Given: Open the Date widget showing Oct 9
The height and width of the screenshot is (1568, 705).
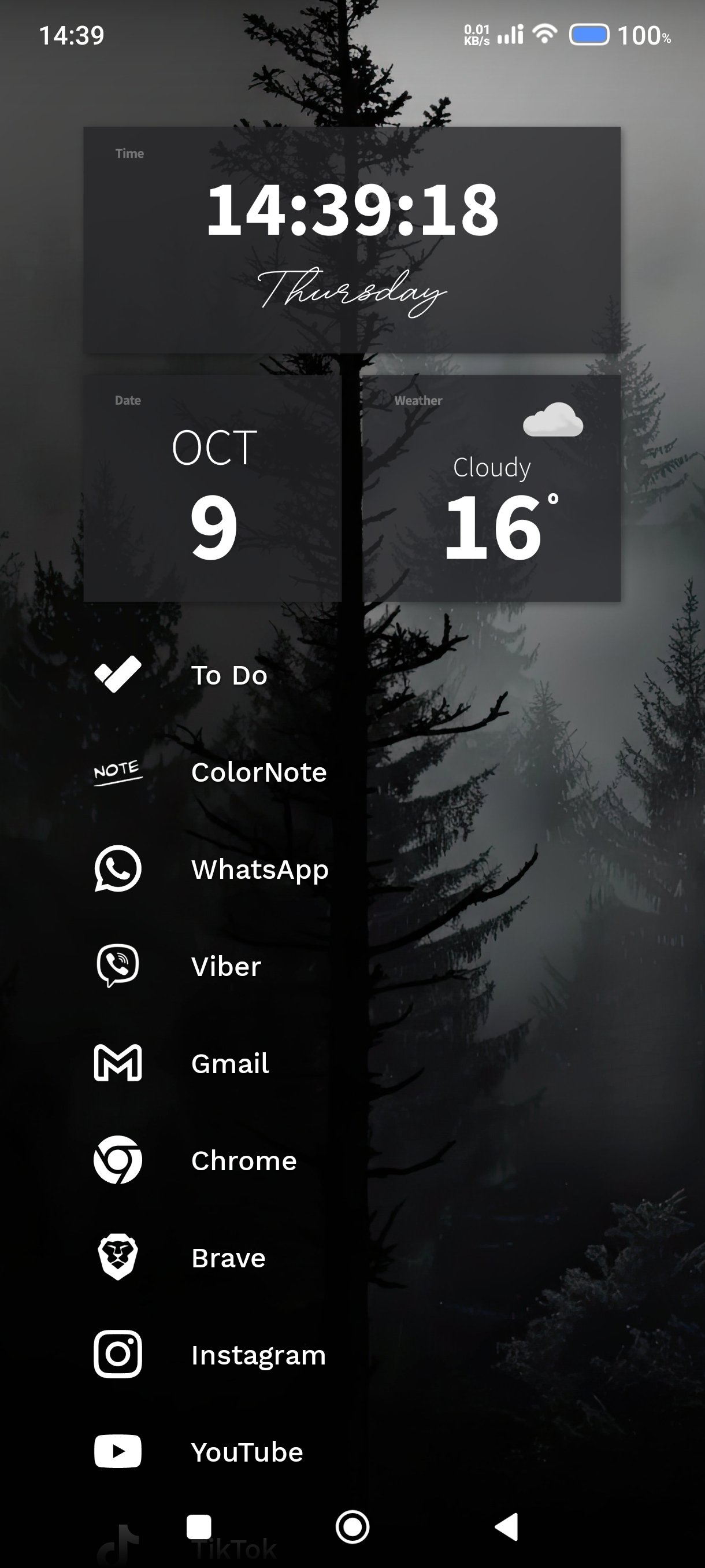Looking at the screenshot, I should 212,488.
